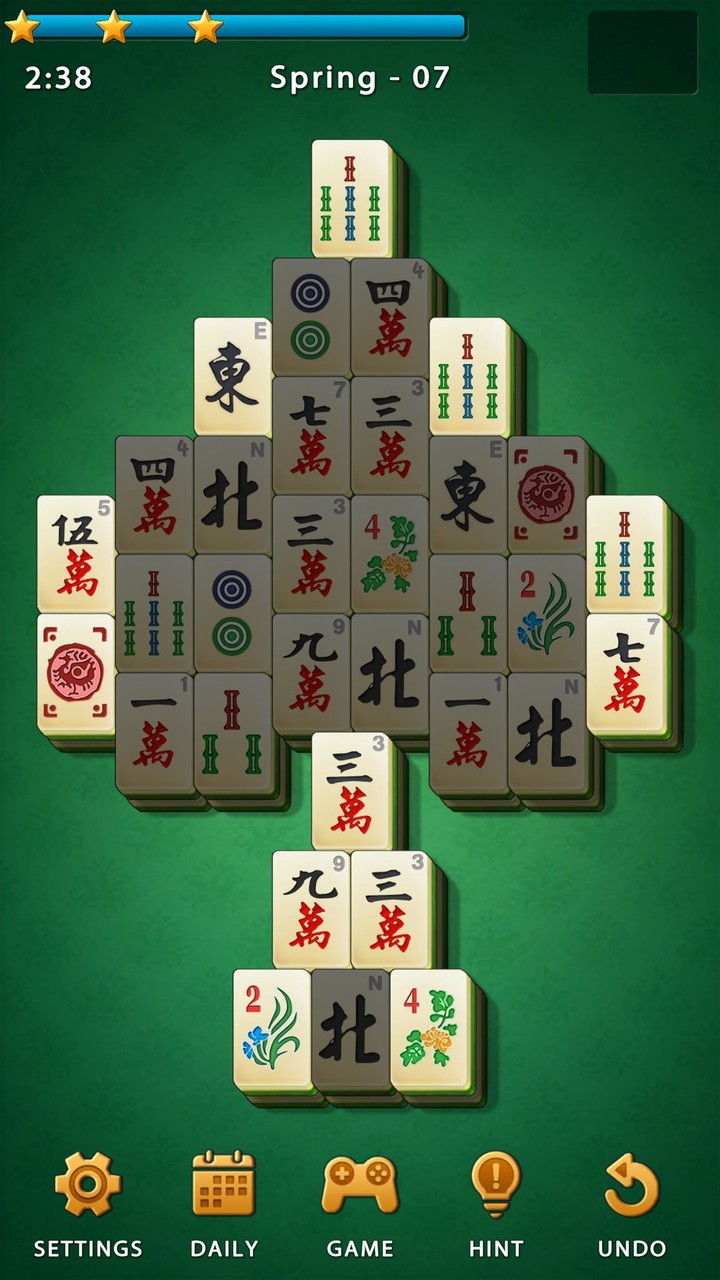Select the topmost bamboo tile of the pyramid
Screen dimensions: 720x1280
[352, 195]
